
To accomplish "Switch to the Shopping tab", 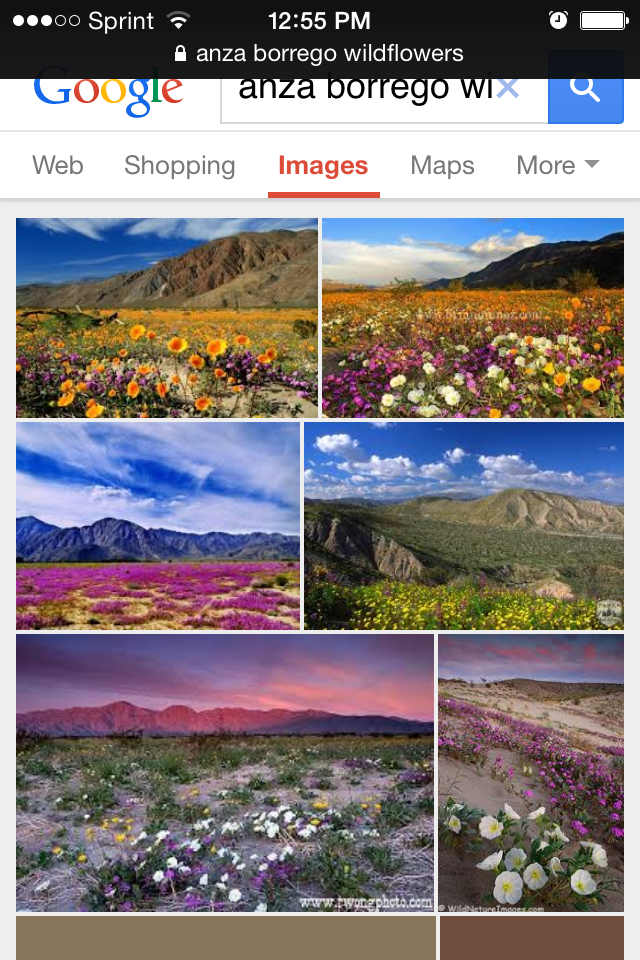I will pos(179,165).
